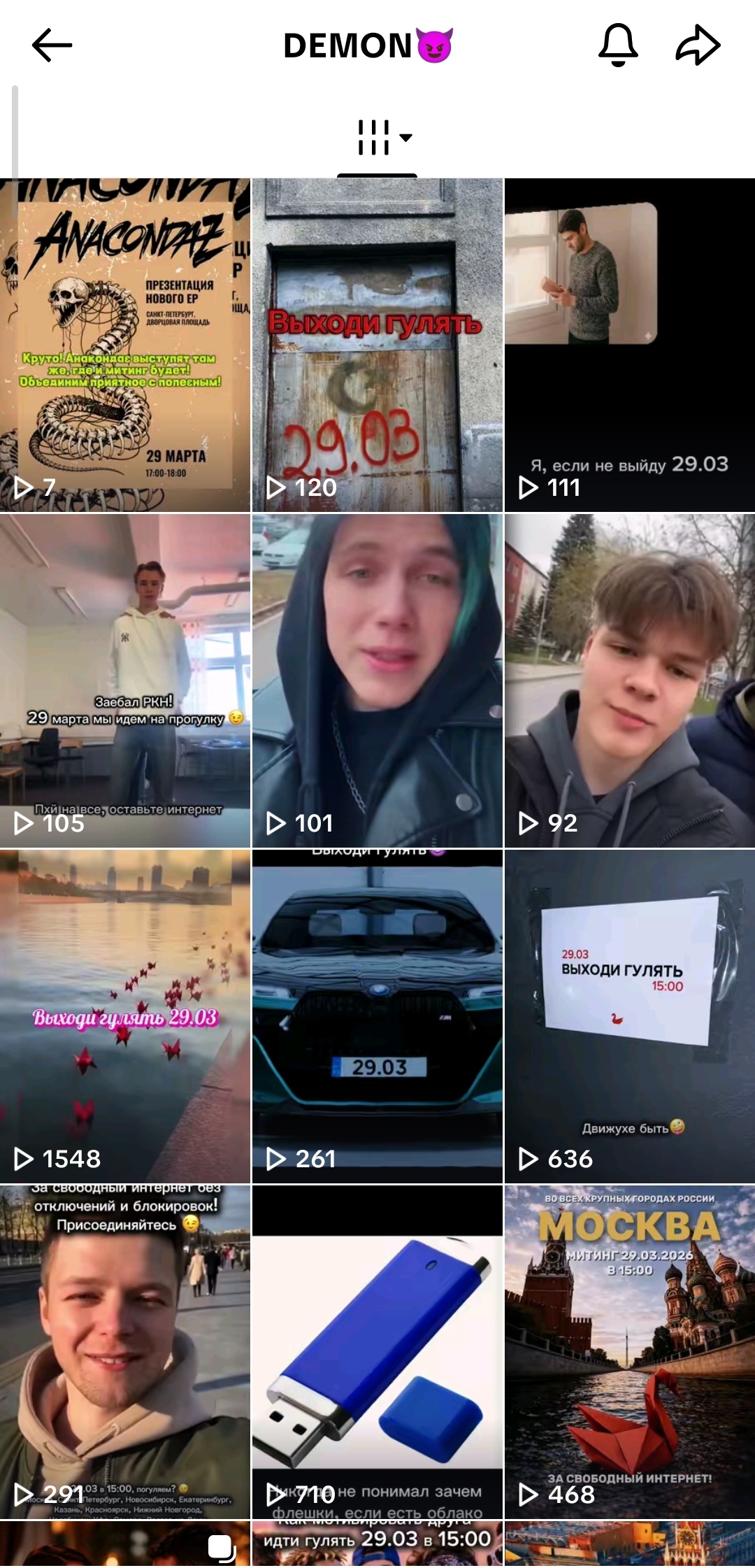The width and height of the screenshot is (755, 1568).
Task: Play the video with 111 views
Action: [x=629, y=345]
